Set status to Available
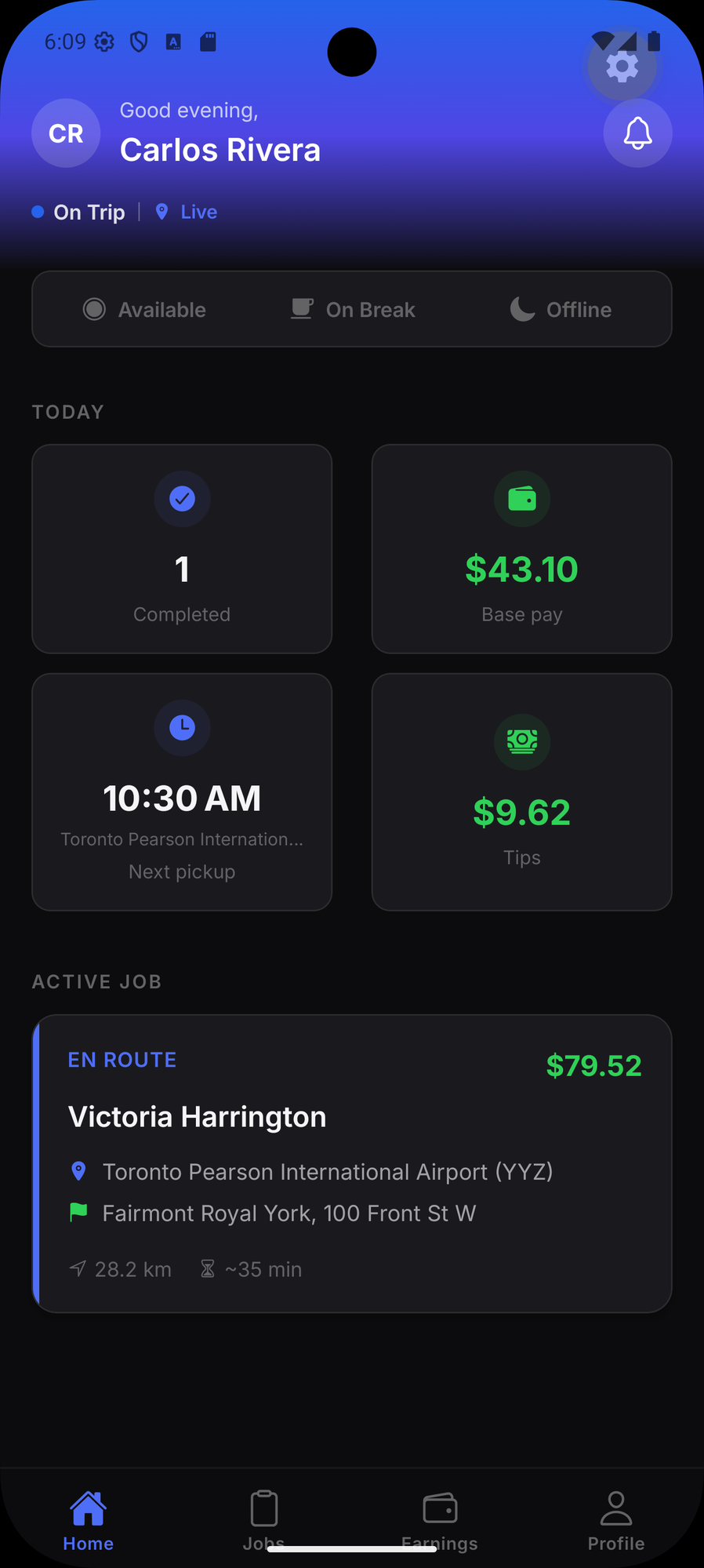The width and height of the screenshot is (704, 1568). coord(145,310)
